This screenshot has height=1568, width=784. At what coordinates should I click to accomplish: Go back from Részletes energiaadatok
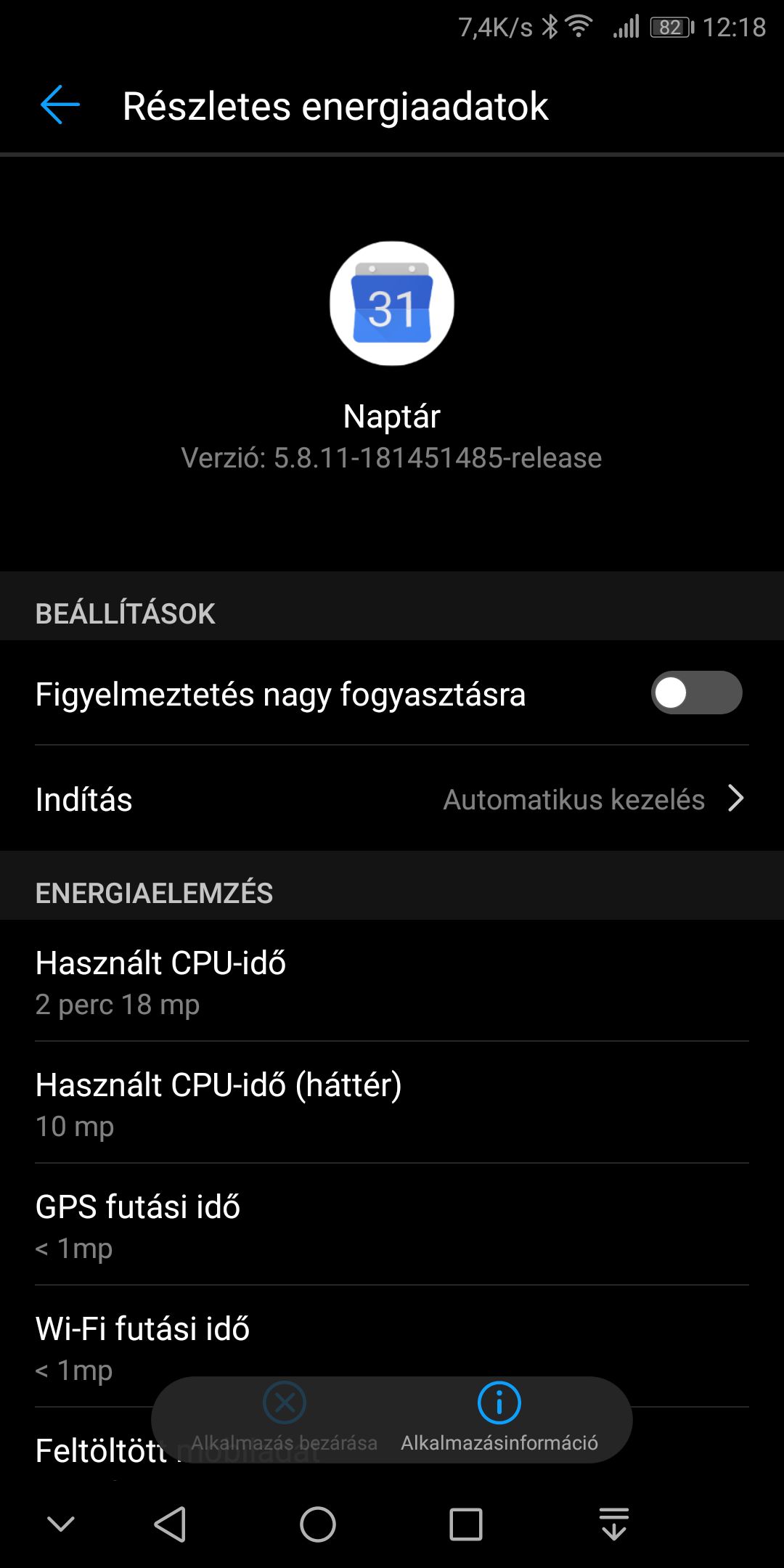tap(60, 105)
